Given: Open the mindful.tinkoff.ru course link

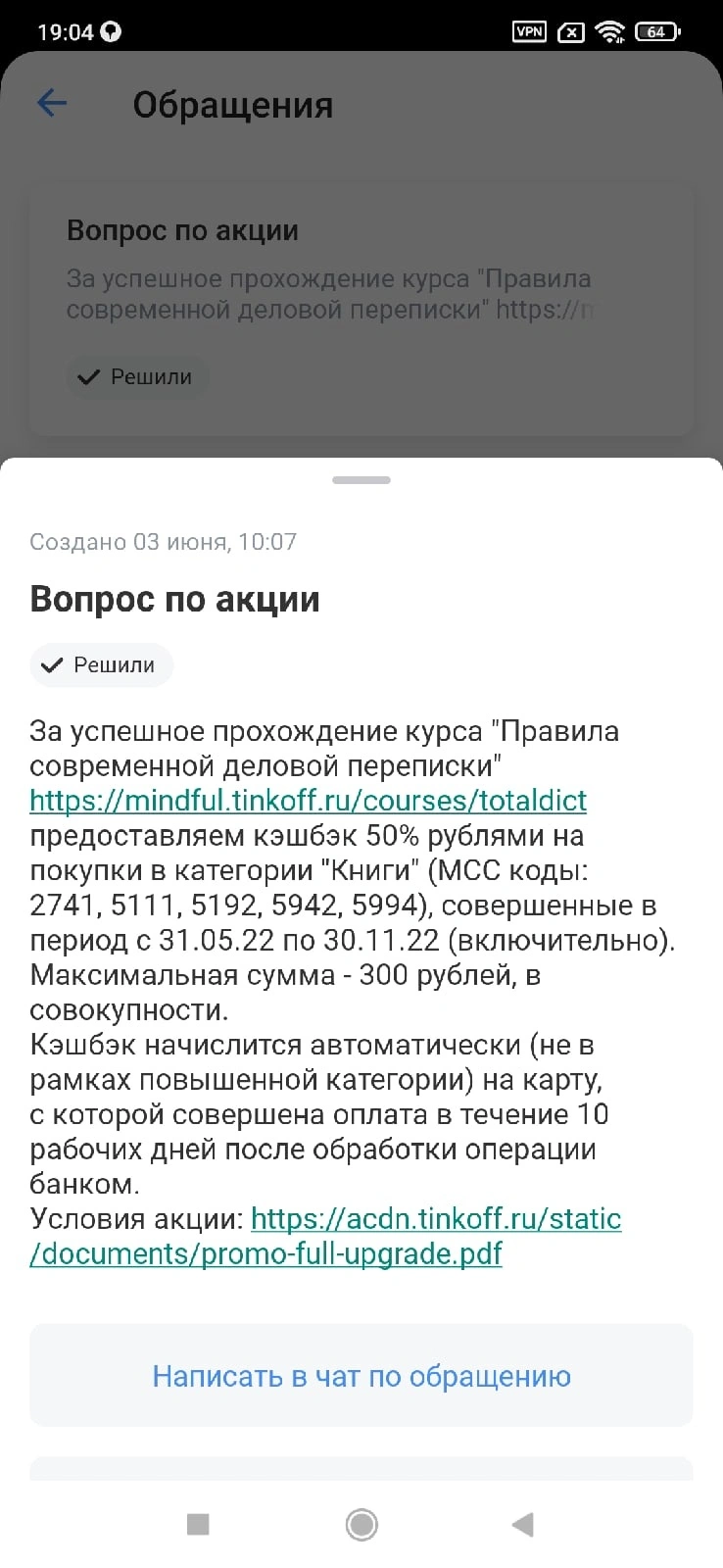Looking at the screenshot, I should tap(308, 801).
